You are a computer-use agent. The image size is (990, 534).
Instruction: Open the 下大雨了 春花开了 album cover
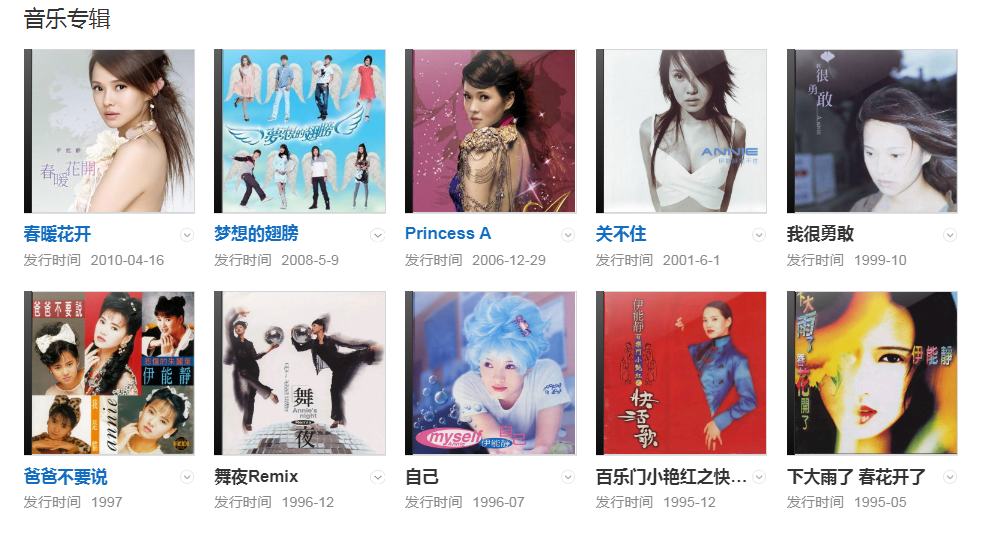[873, 373]
